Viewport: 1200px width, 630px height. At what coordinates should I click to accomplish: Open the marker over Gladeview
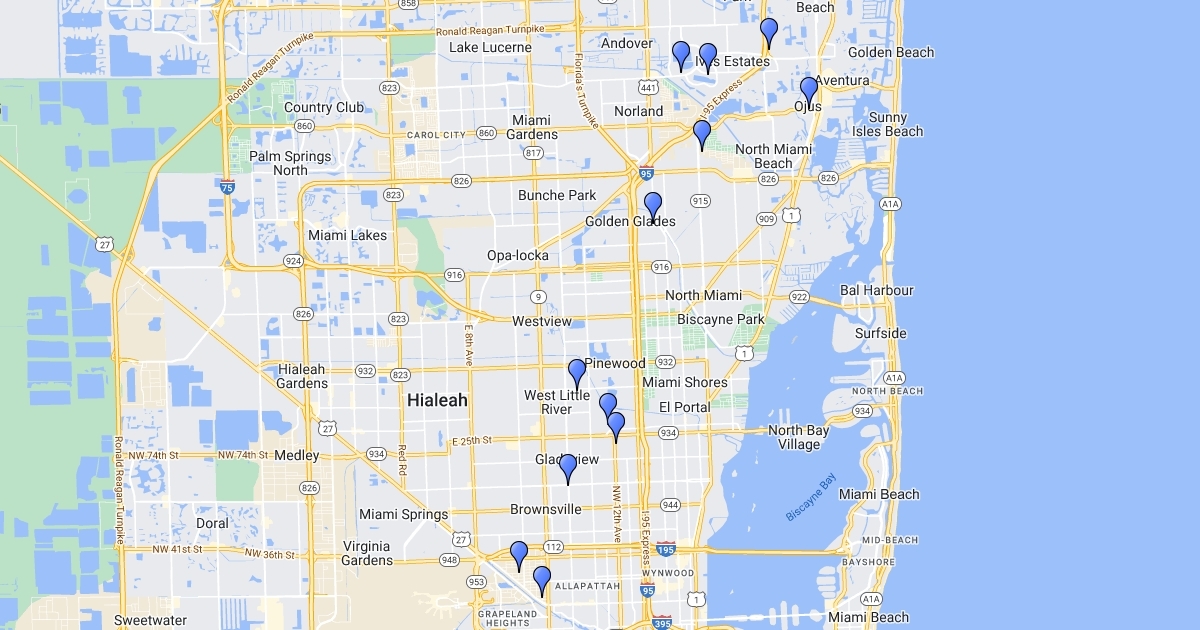click(x=568, y=469)
